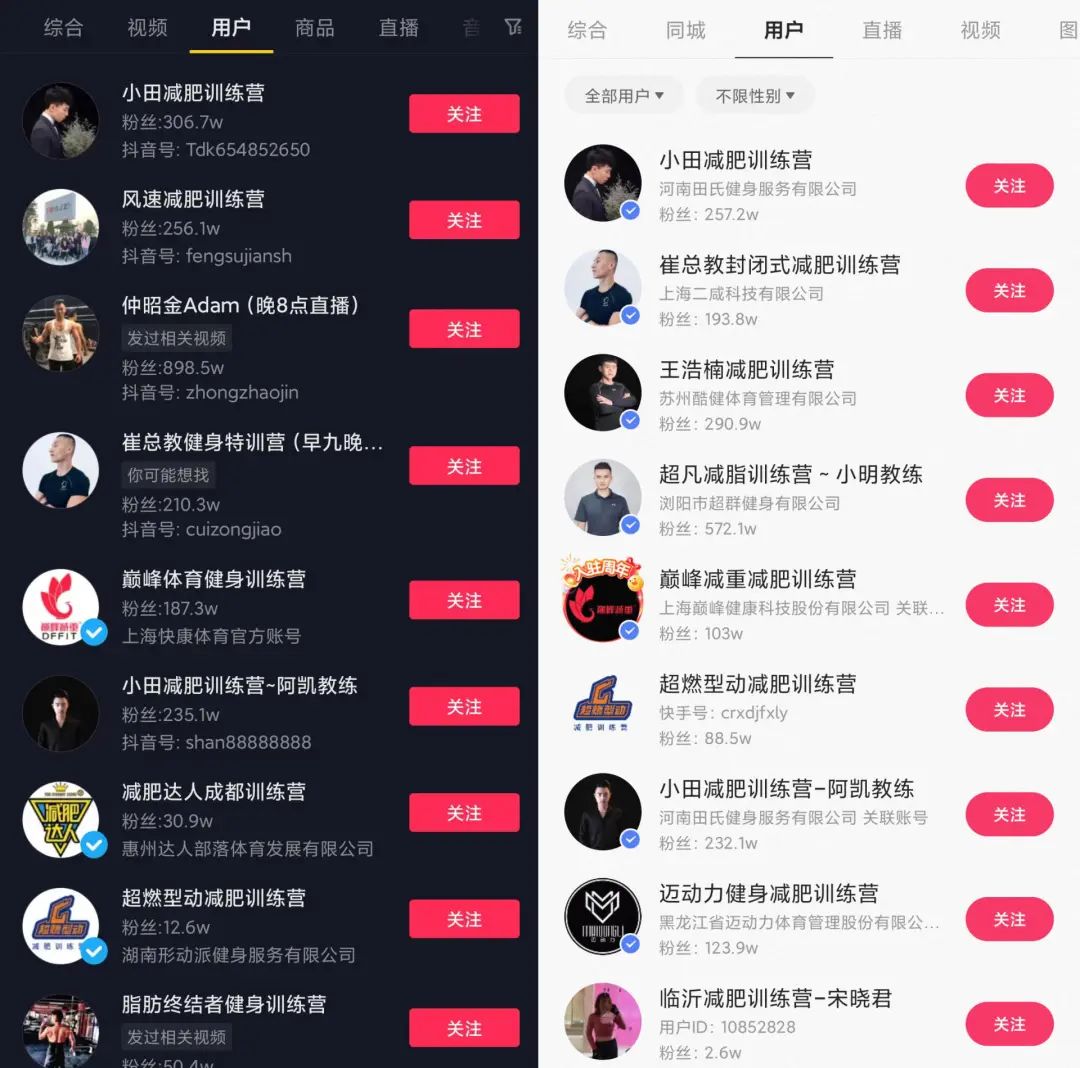Open 巅峰体育健身训练营 profile
Image resolution: width=1080 pixels, height=1068 pixels.
coord(213,579)
